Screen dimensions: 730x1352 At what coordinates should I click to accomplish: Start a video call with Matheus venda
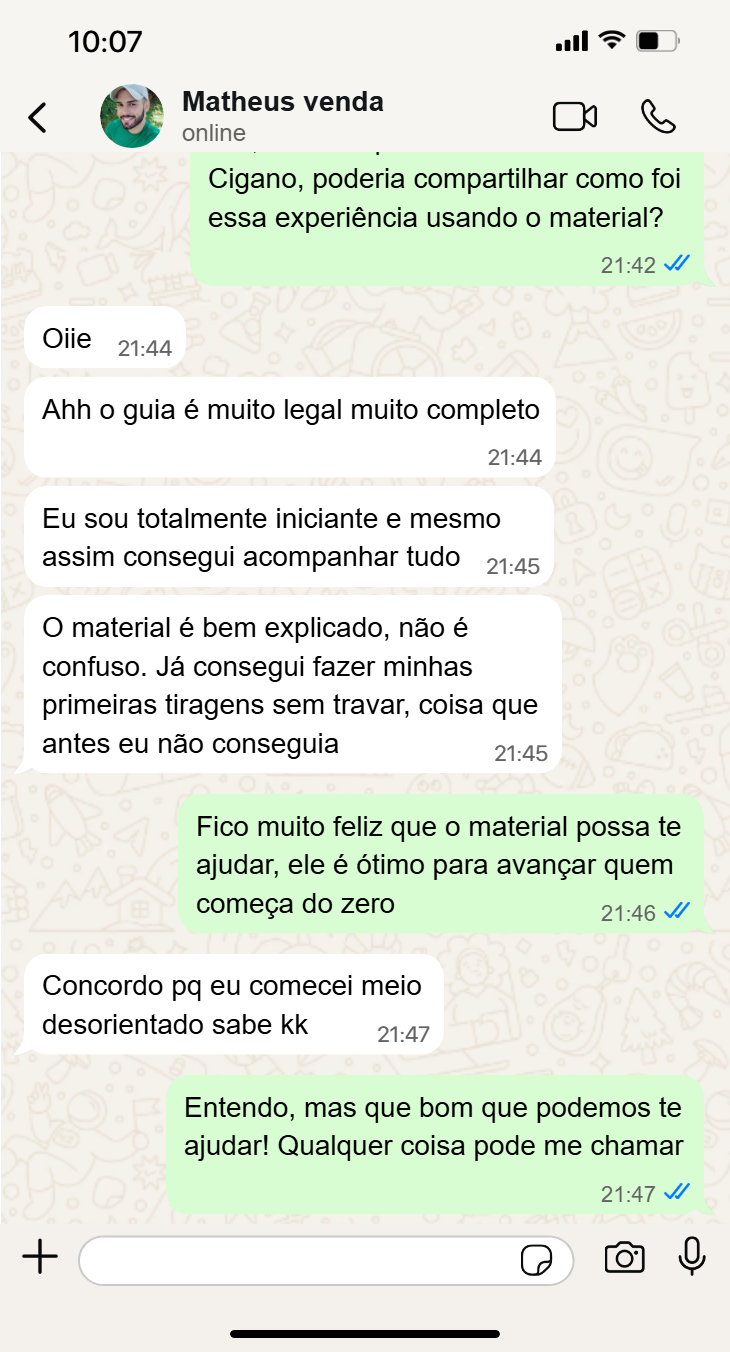(x=574, y=117)
